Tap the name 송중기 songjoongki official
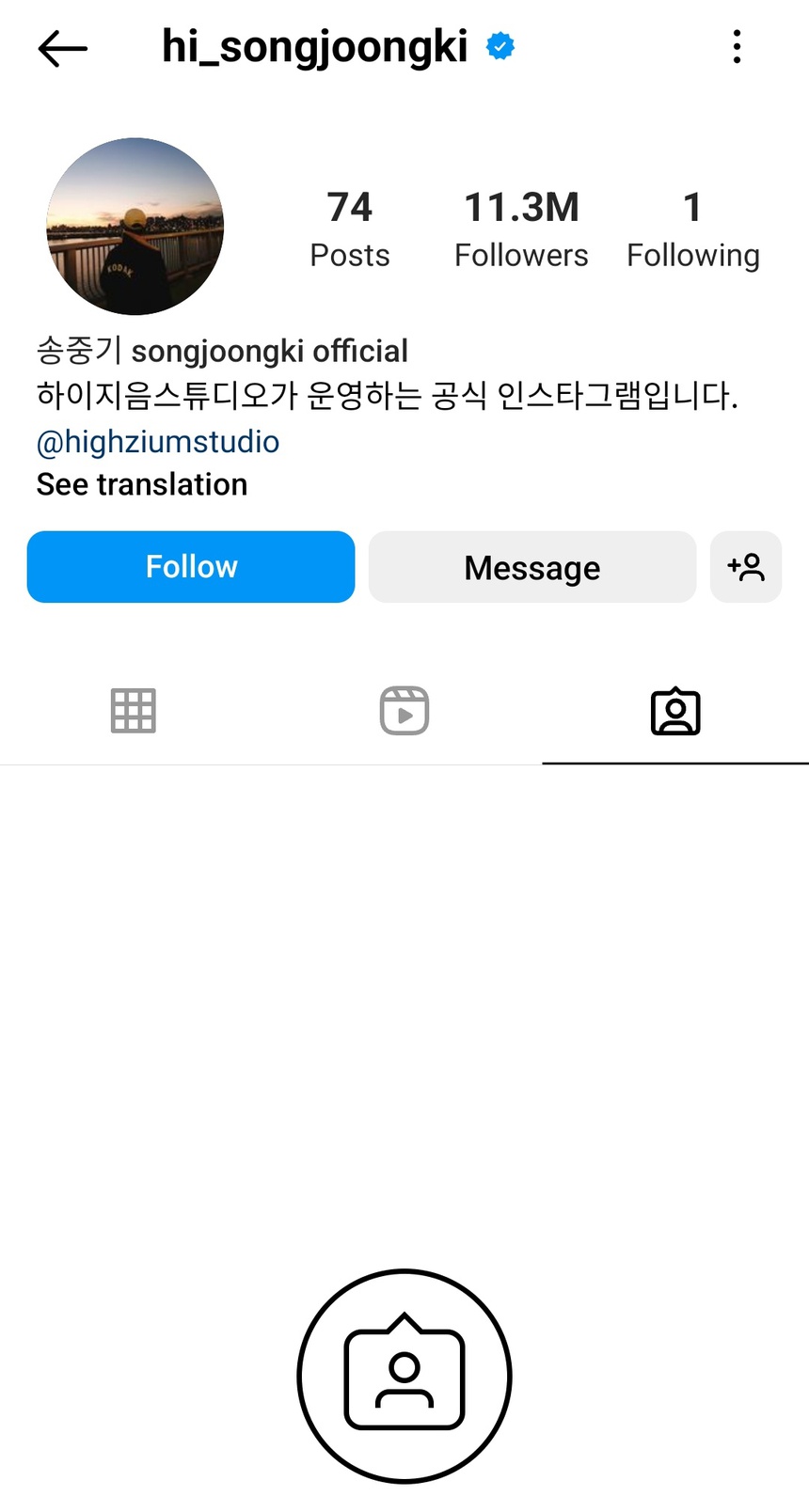 tap(221, 351)
